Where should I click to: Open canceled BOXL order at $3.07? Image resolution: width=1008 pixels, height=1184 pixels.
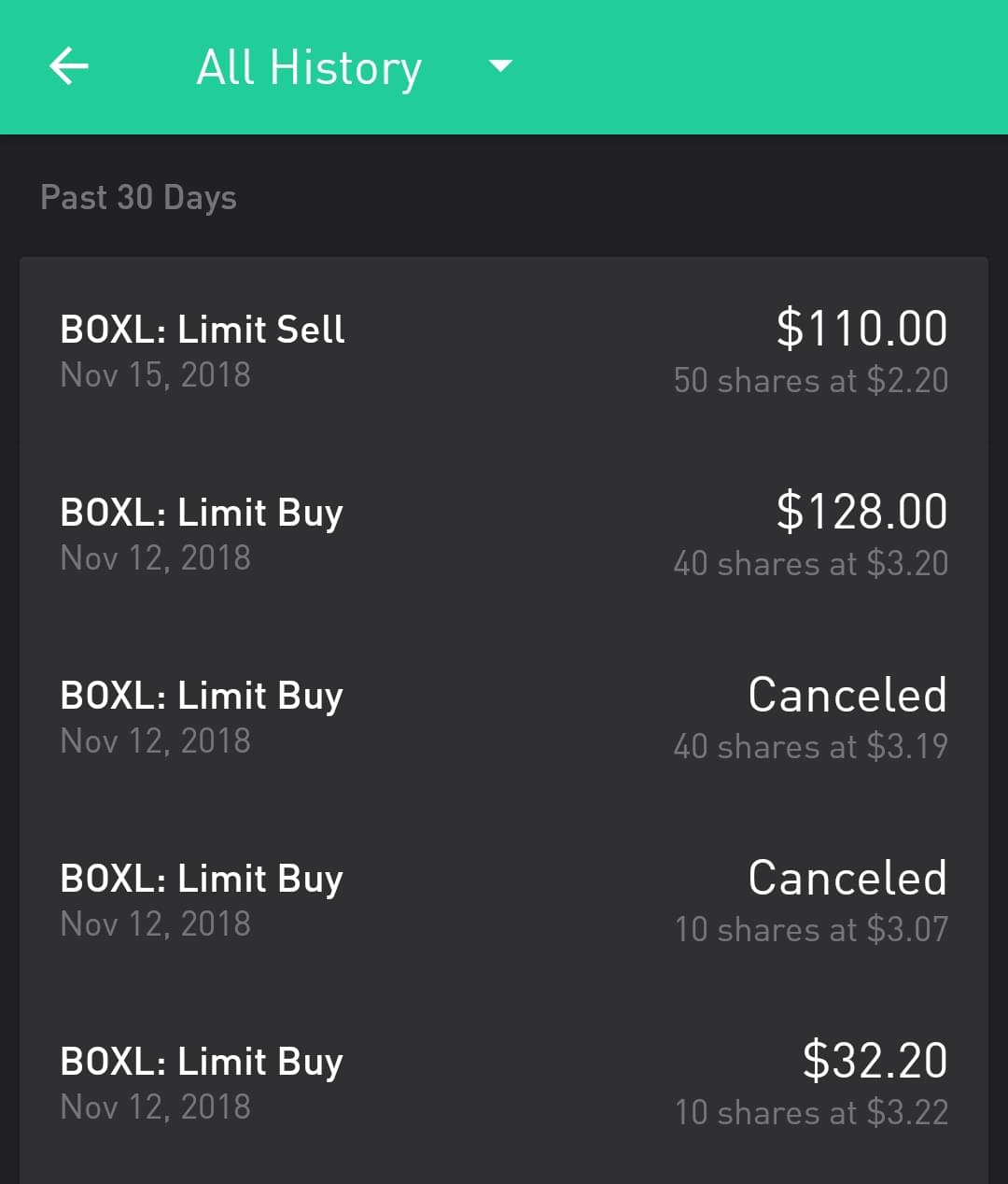(x=504, y=900)
